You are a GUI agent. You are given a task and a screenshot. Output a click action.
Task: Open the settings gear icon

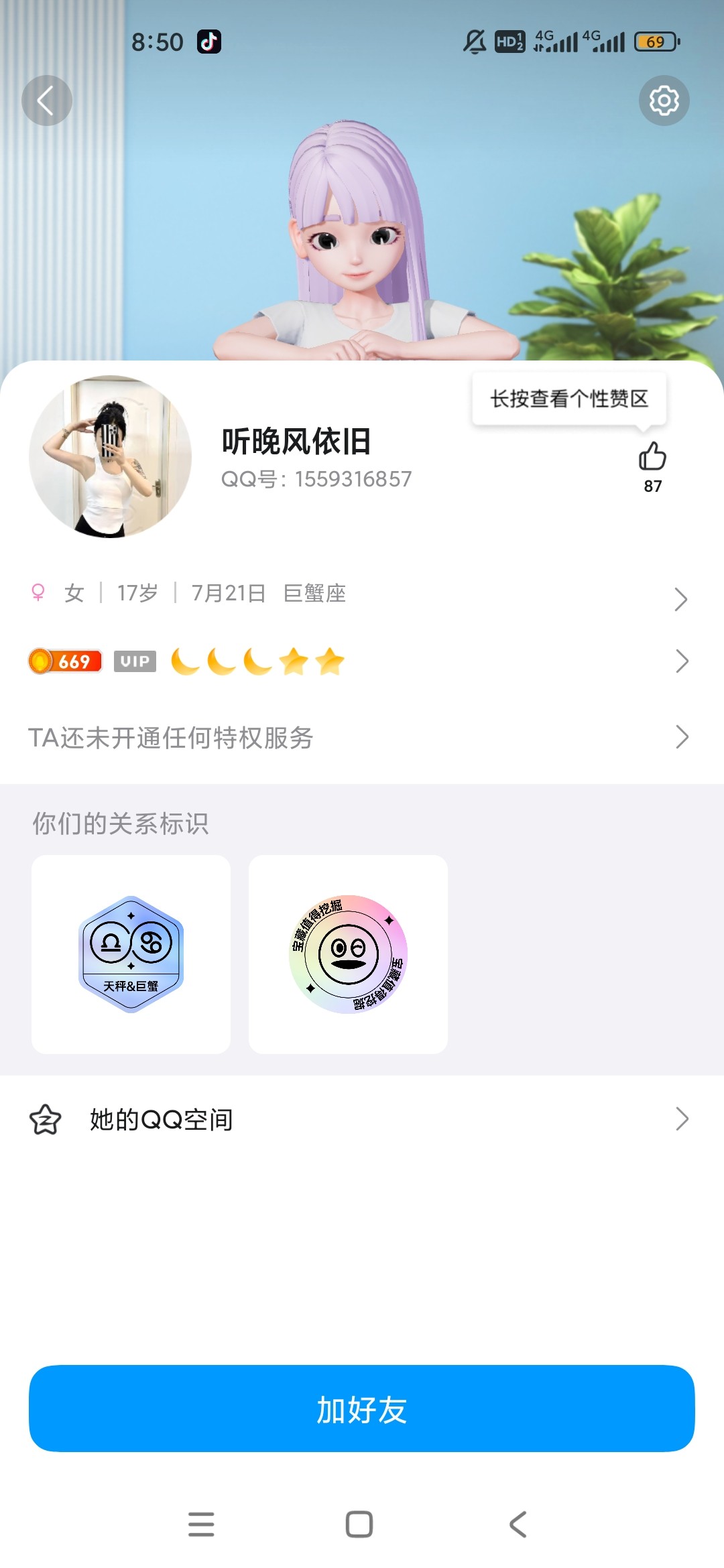click(x=664, y=101)
